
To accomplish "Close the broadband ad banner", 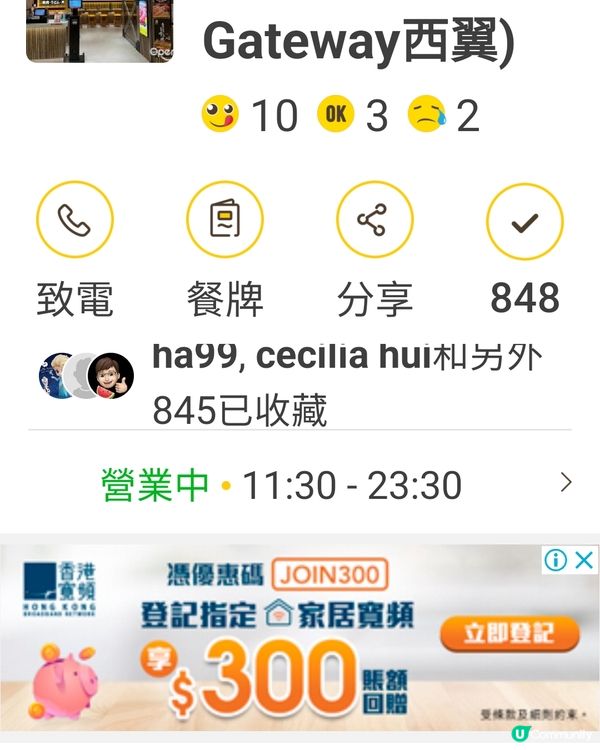I will pyautogui.click(x=584, y=560).
